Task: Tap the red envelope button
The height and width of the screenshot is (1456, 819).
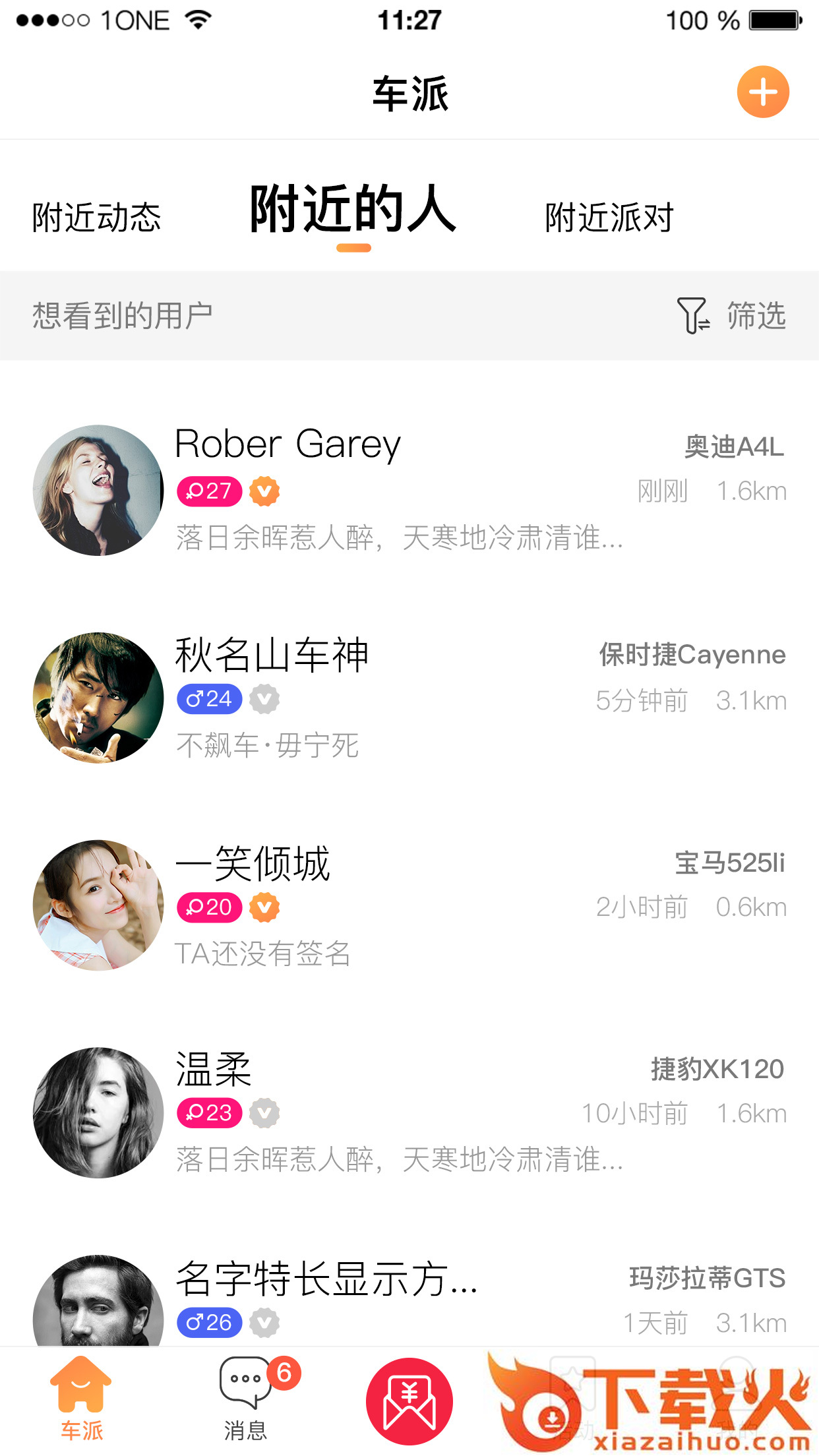Action: click(409, 1401)
